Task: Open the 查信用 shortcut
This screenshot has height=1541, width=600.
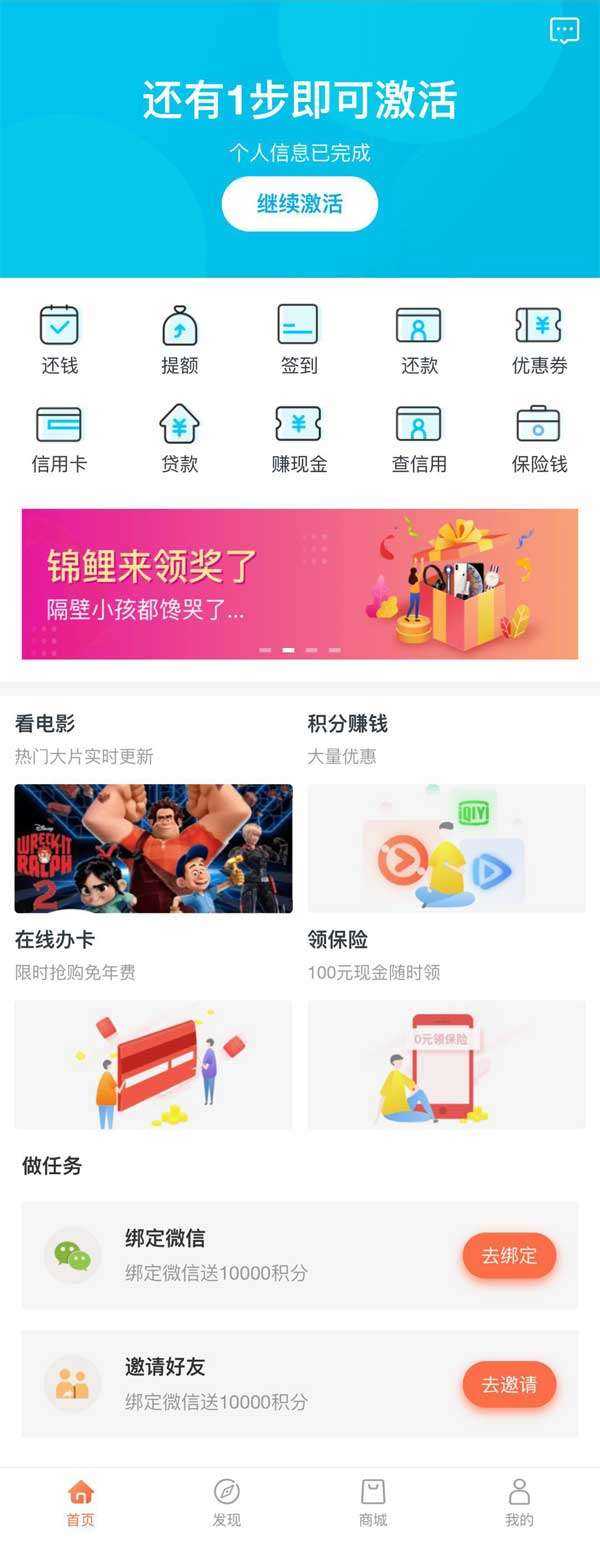Action: click(x=418, y=438)
